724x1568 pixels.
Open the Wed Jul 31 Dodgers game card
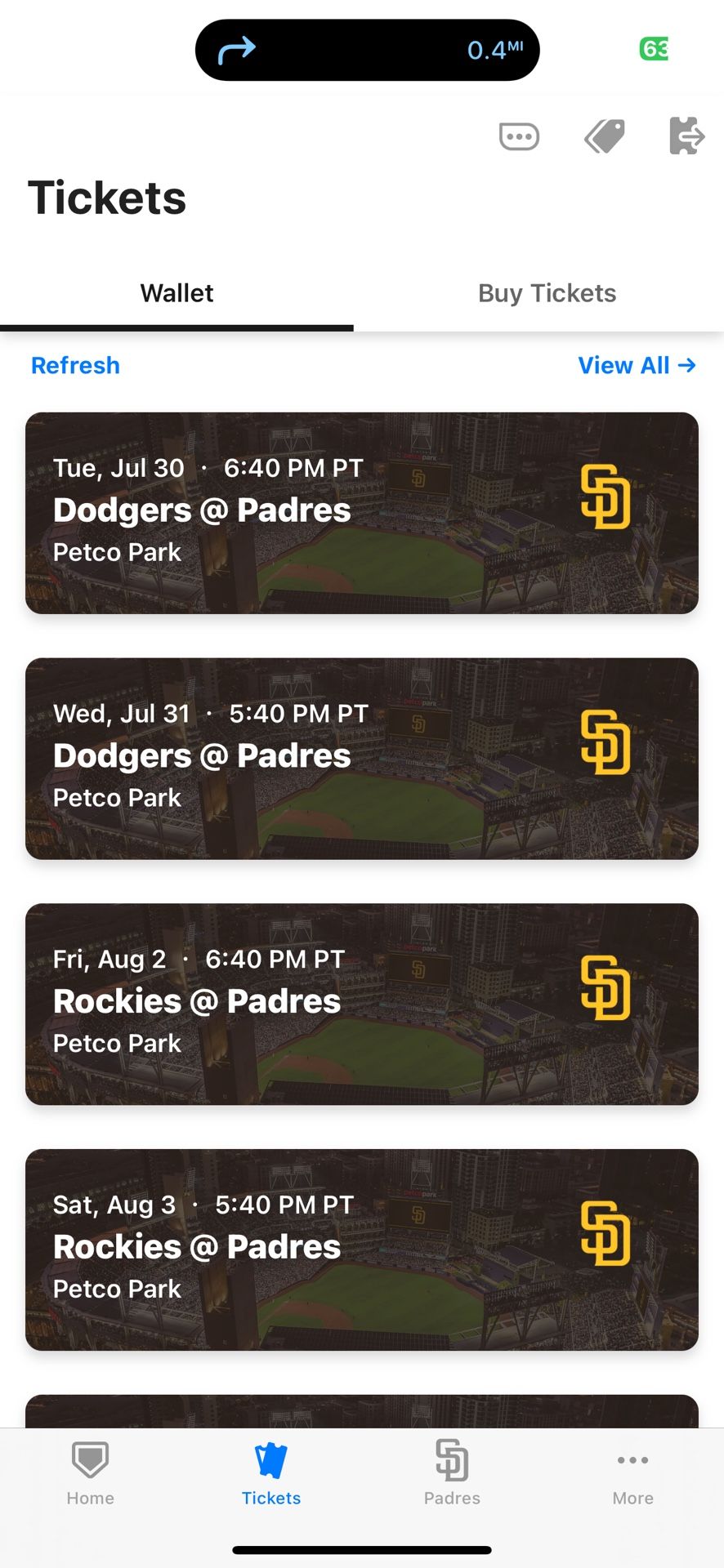click(x=362, y=758)
